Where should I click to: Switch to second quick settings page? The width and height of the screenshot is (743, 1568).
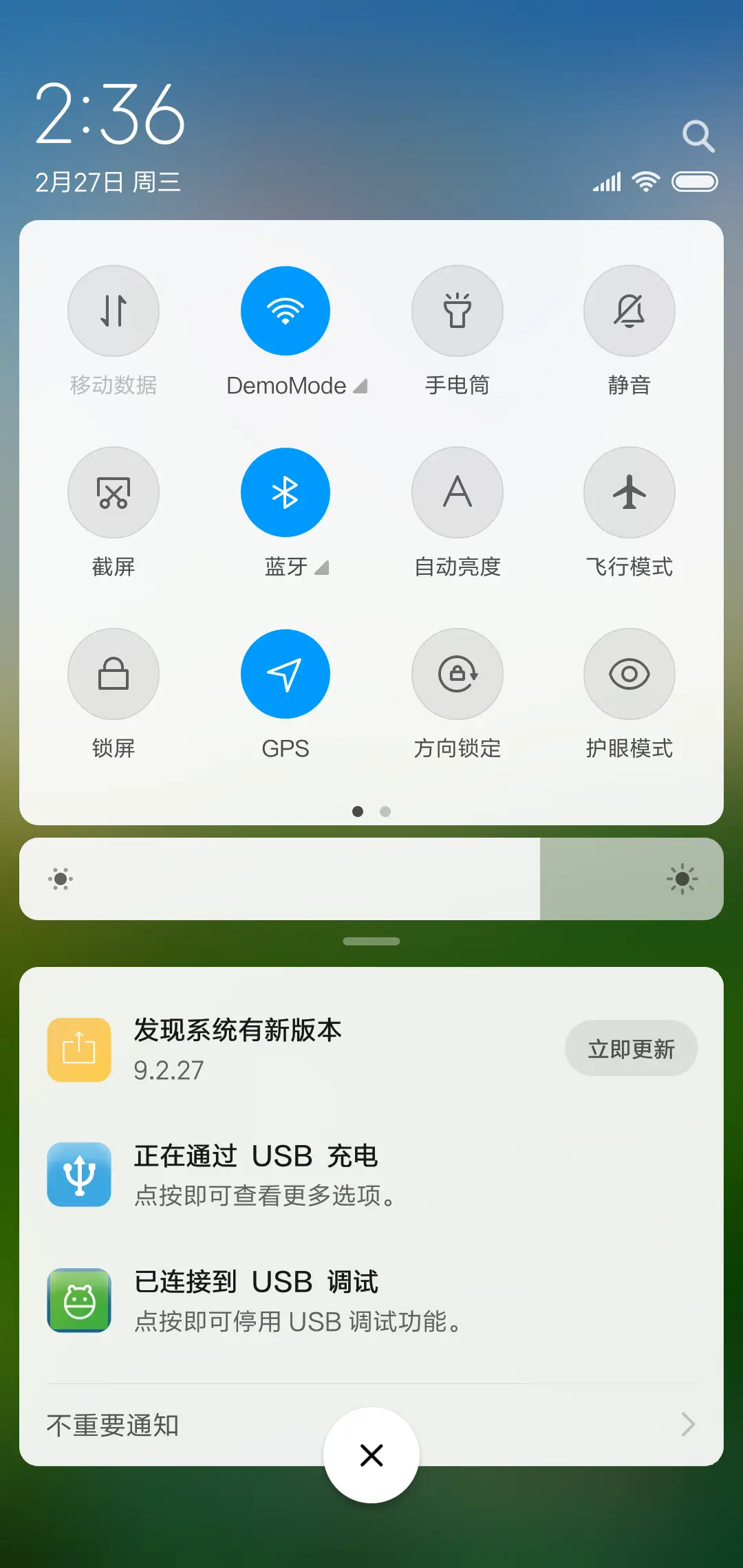point(385,812)
